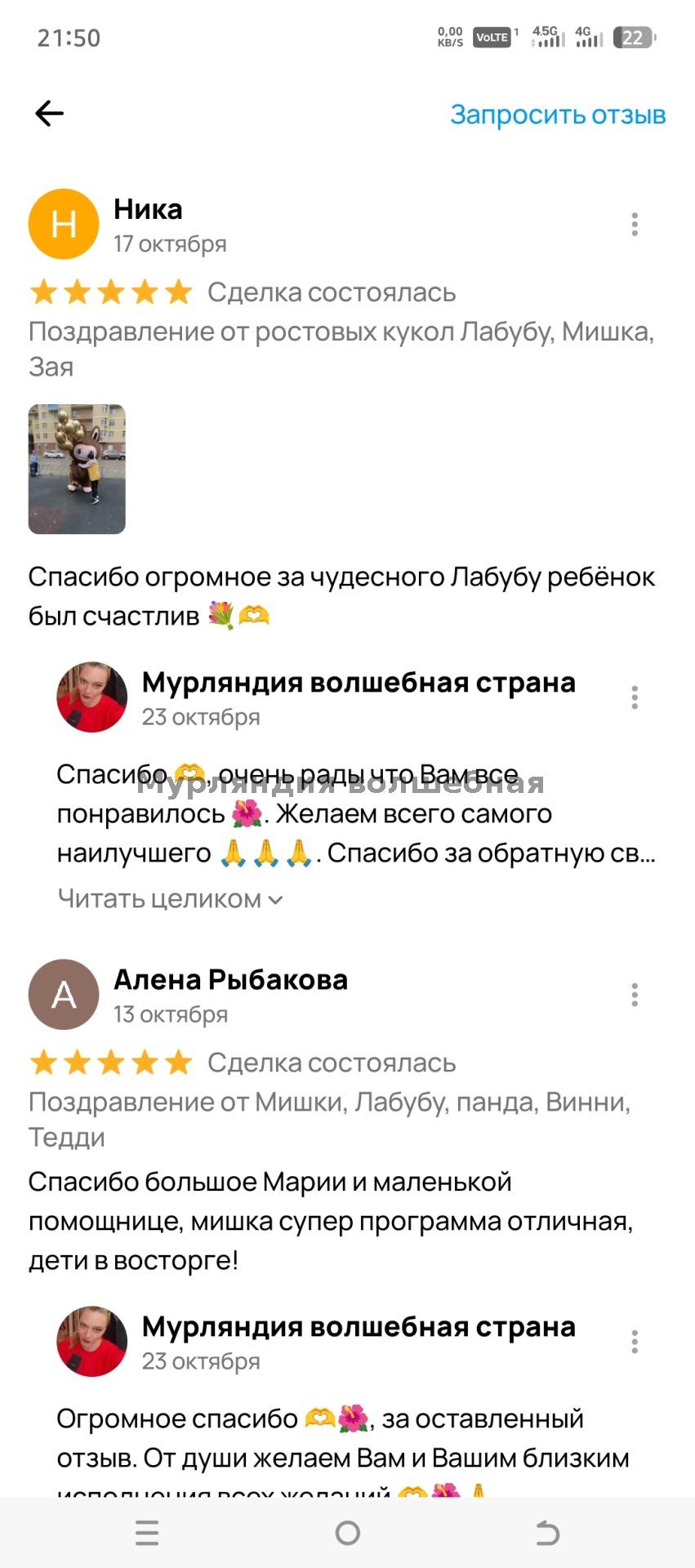The height and width of the screenshot is (1568, 695).
Task: Open the options menu for Алена Рыбакова's review
Action: [x=635, y=995]
